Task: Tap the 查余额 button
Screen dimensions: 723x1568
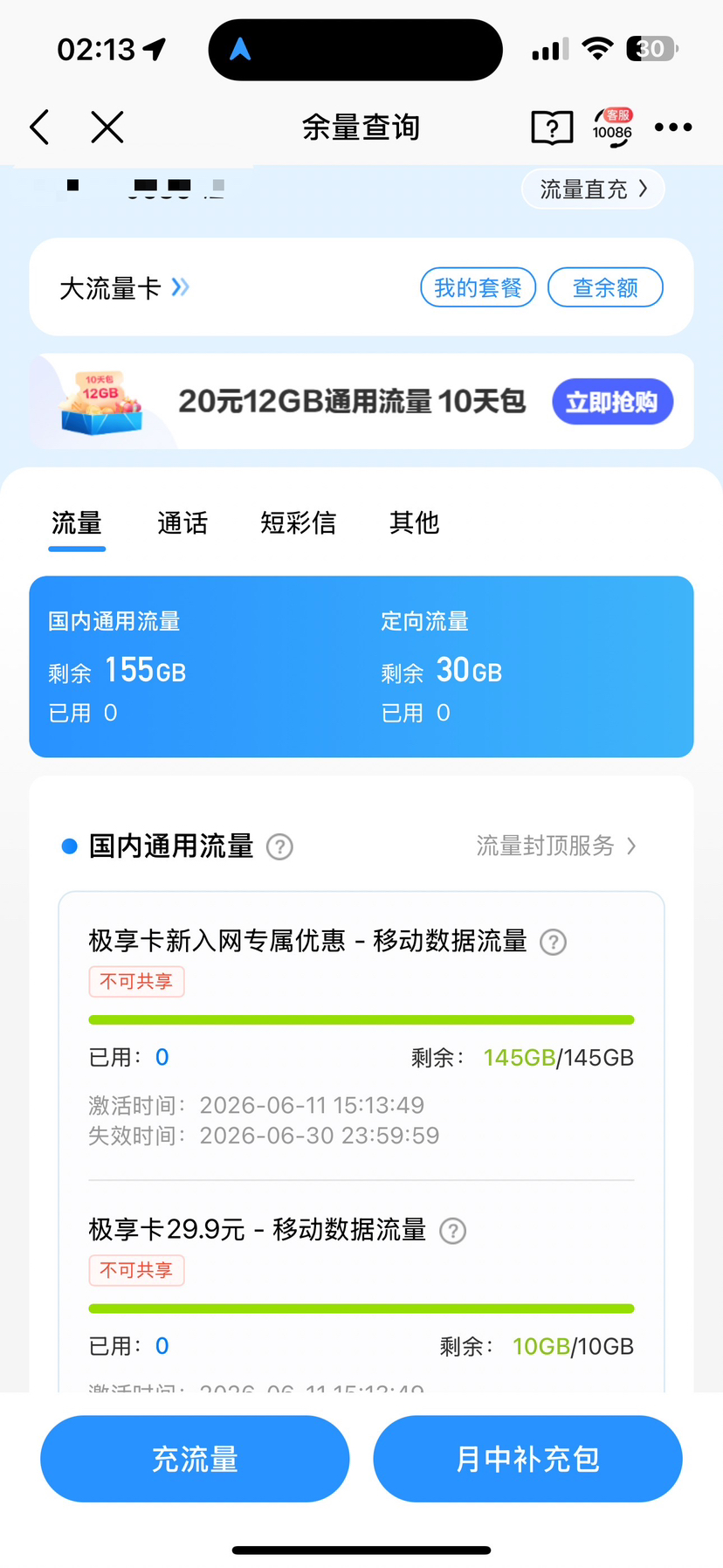Action: (x=605, y=287)
